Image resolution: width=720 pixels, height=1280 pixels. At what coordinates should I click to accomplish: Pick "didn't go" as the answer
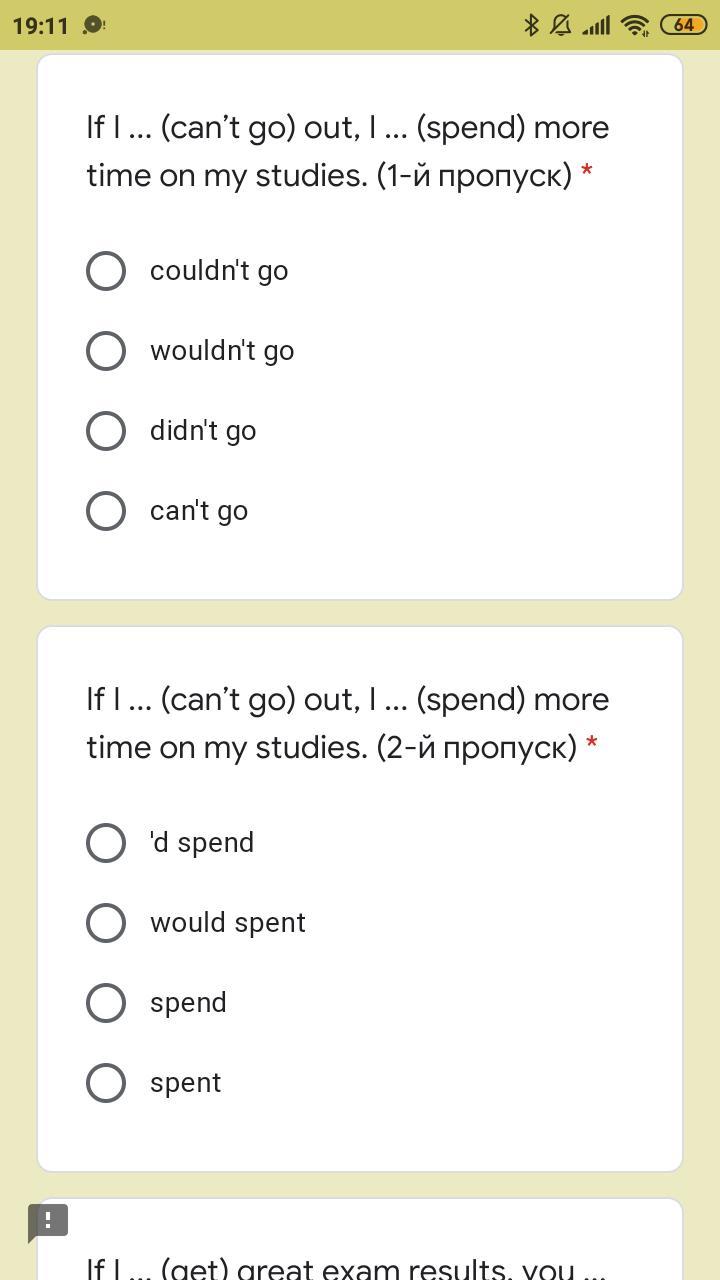[106, 431]
